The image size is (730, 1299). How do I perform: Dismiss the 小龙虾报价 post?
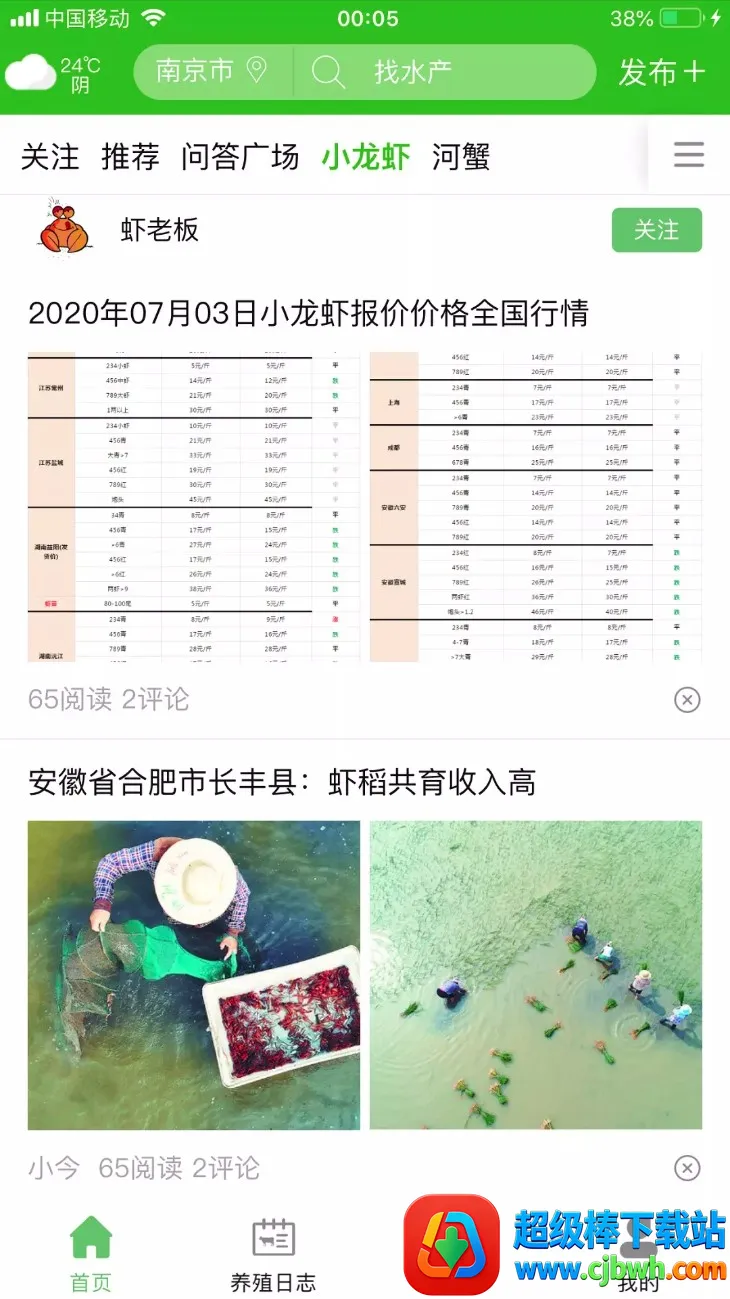[x=687, y=699]
